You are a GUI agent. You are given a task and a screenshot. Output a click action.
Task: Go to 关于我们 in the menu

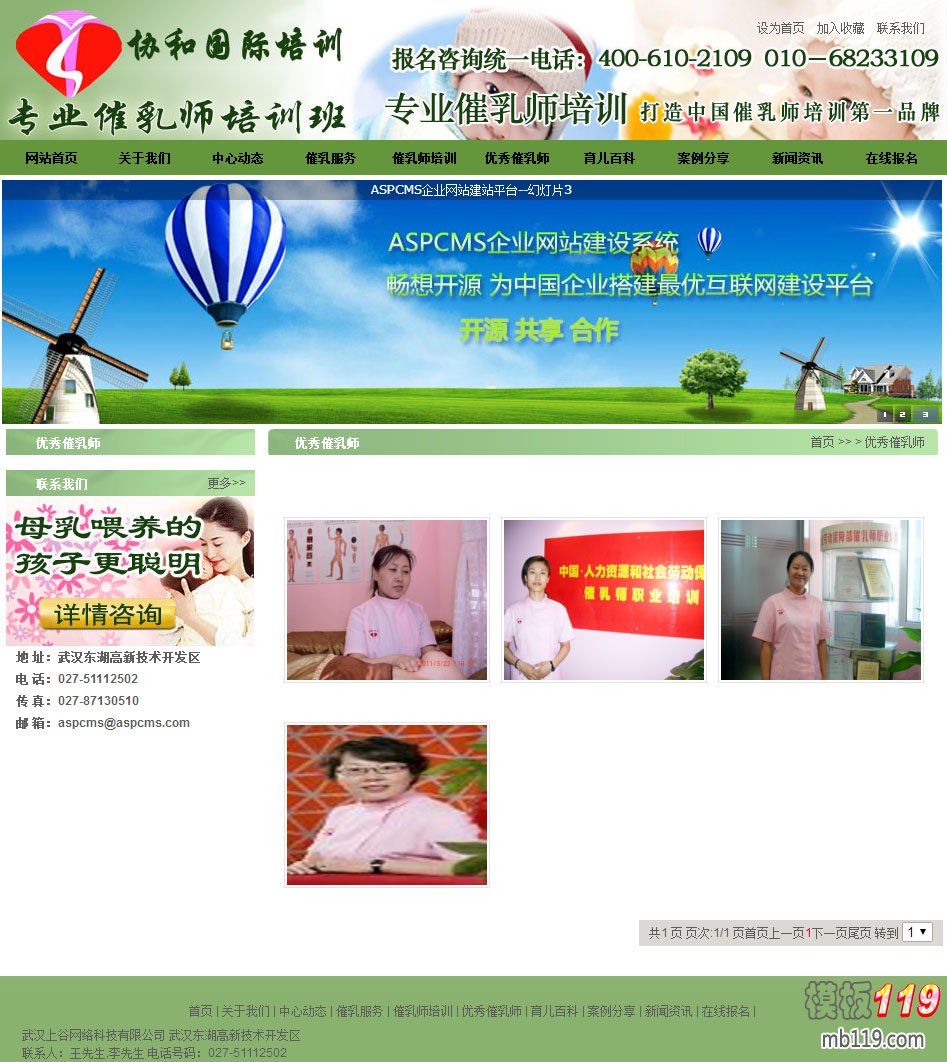point(144,158)
